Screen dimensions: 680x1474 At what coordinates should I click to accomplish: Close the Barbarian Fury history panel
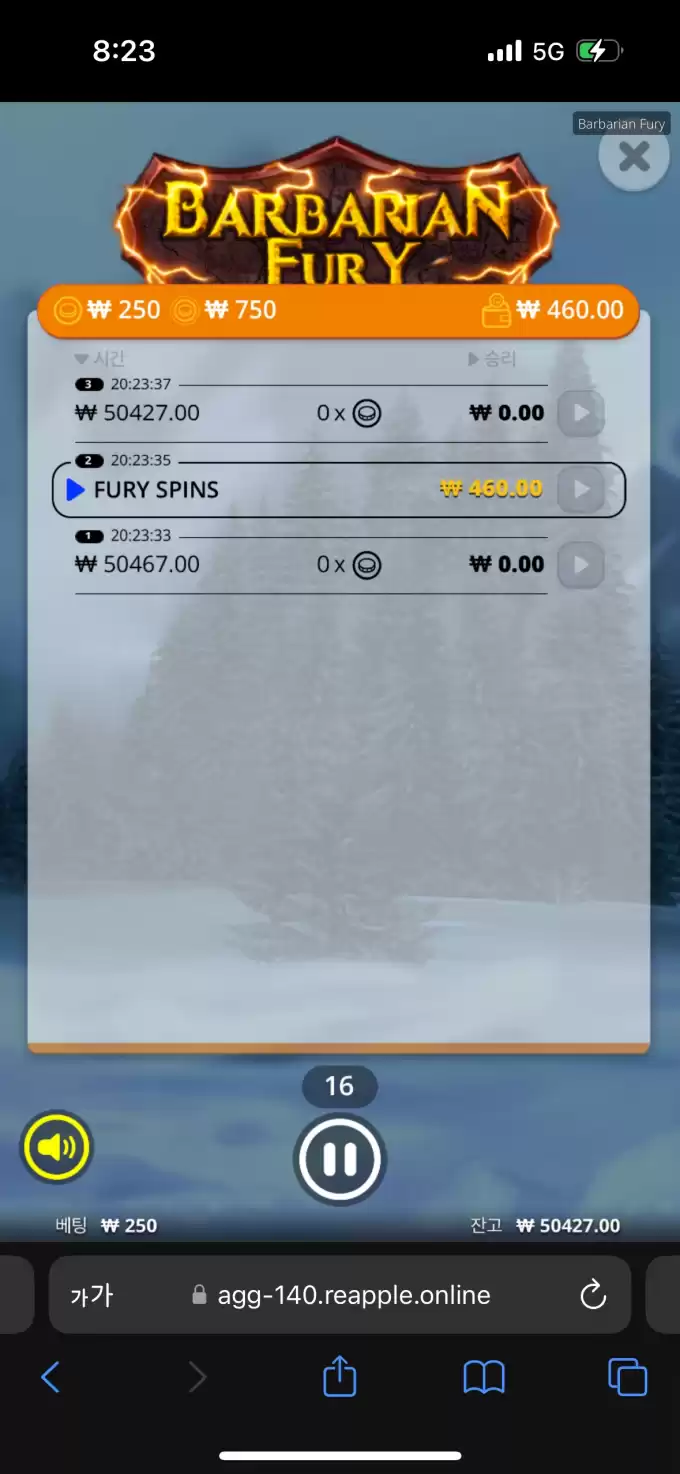(634, 157)
